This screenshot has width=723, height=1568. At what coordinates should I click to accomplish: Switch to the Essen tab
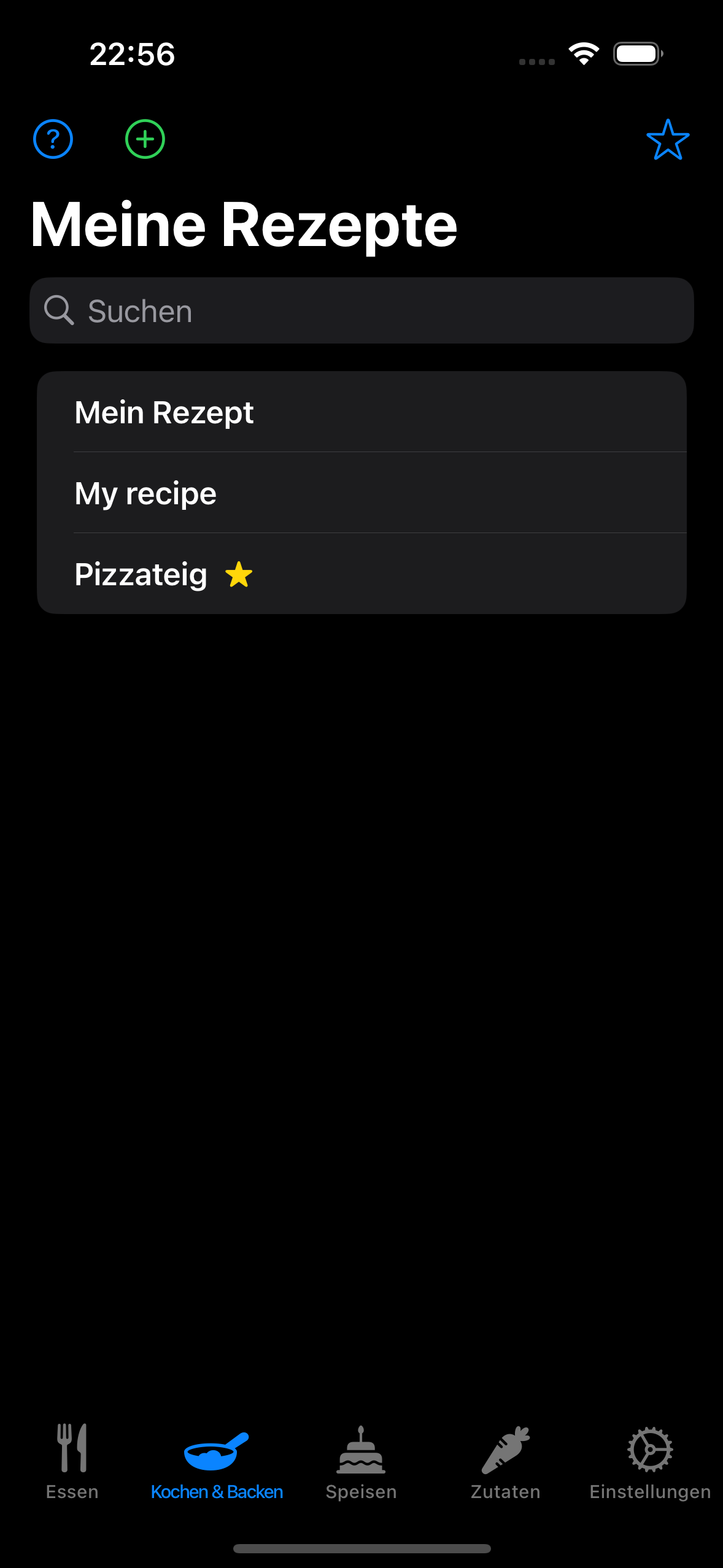click(72, 1462)
